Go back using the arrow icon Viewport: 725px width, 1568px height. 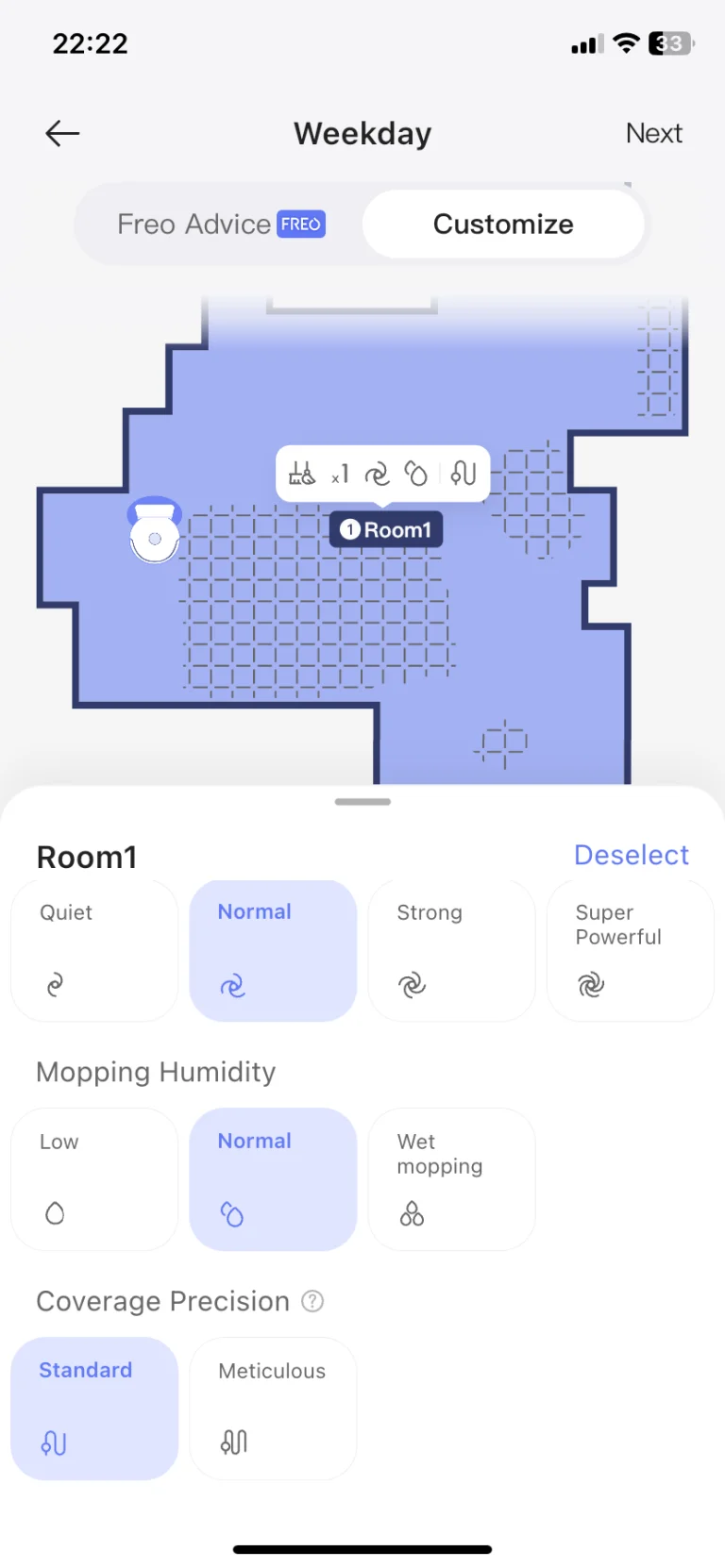pyautogui.click(x=62, y=133)
